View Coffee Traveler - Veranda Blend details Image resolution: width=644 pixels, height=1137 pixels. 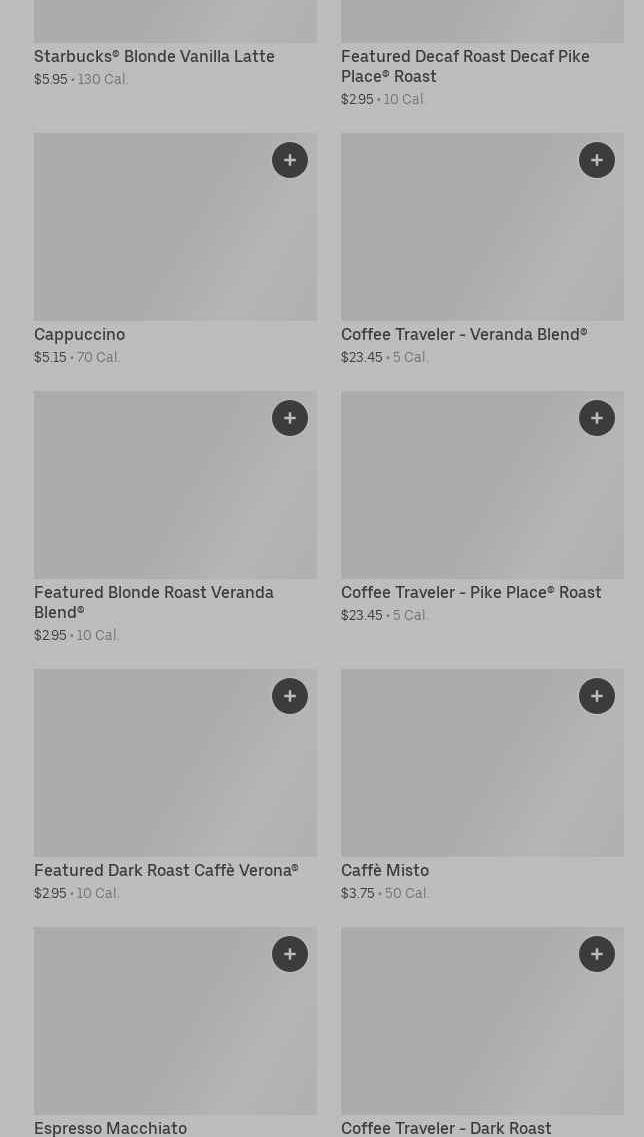(x=470, y=240)
